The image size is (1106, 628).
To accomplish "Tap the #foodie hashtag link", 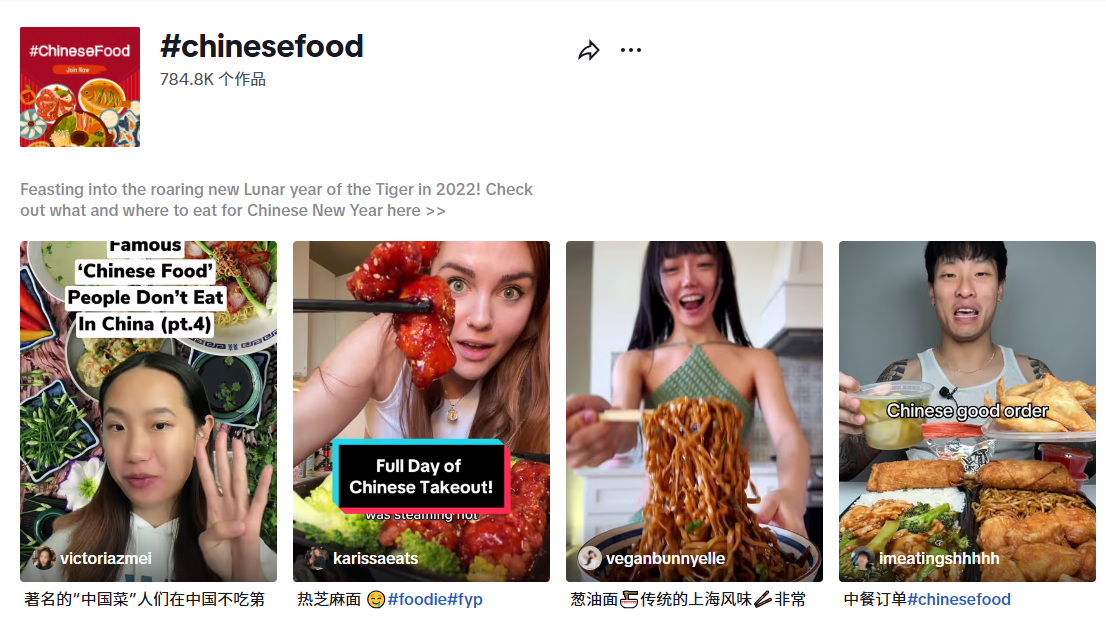I will point(416,599).
